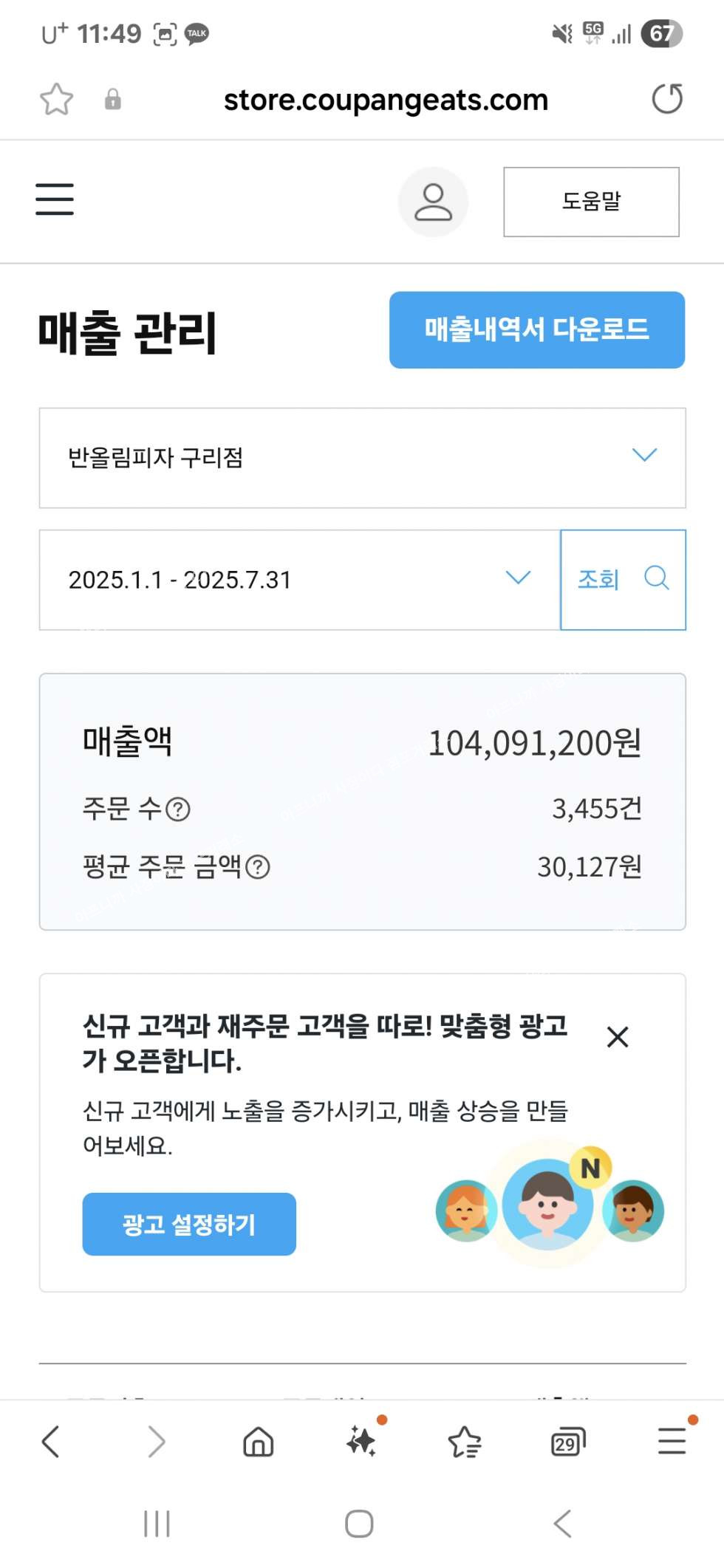Image resolution: width=724 pixels, height=1568 pixels.
Task: Open the user profile icon
Action: (x=433, y=202)
